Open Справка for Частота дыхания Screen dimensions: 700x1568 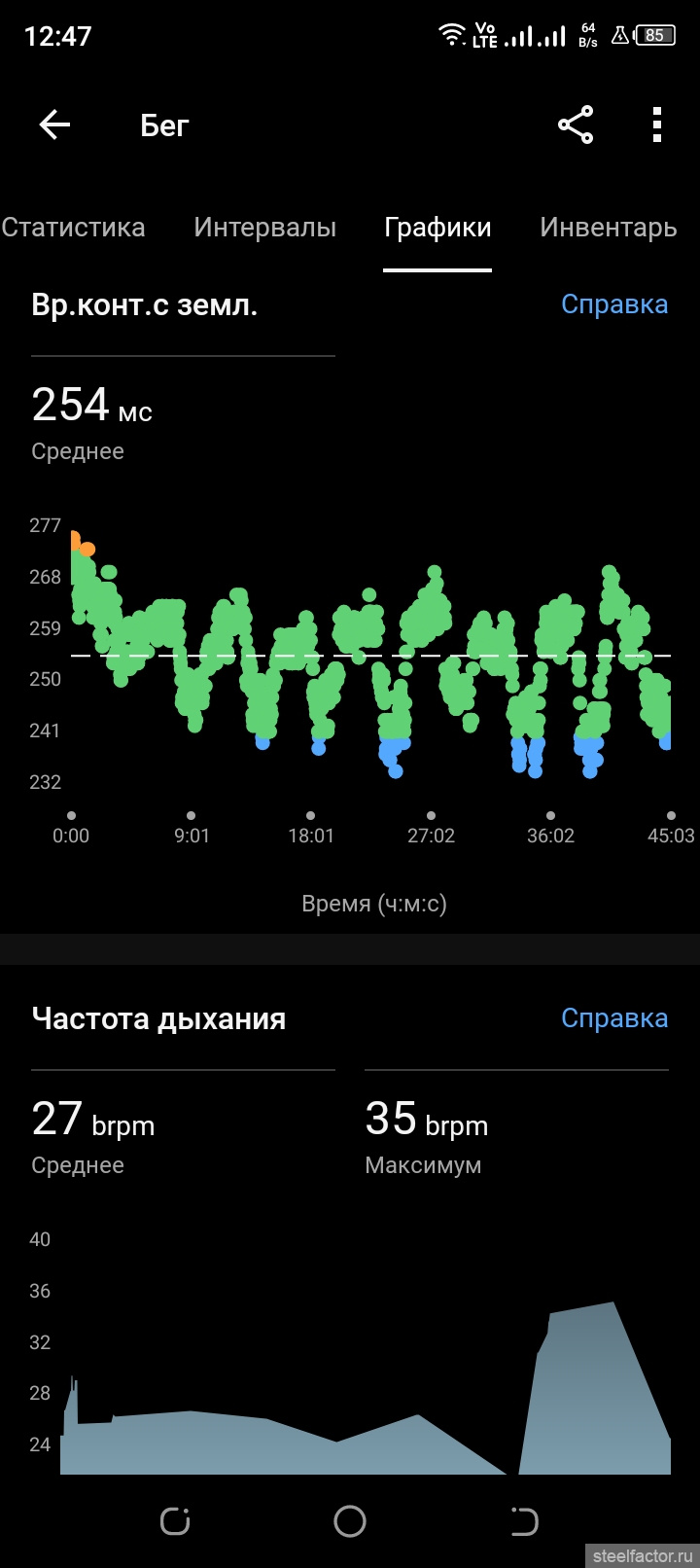614,1018
